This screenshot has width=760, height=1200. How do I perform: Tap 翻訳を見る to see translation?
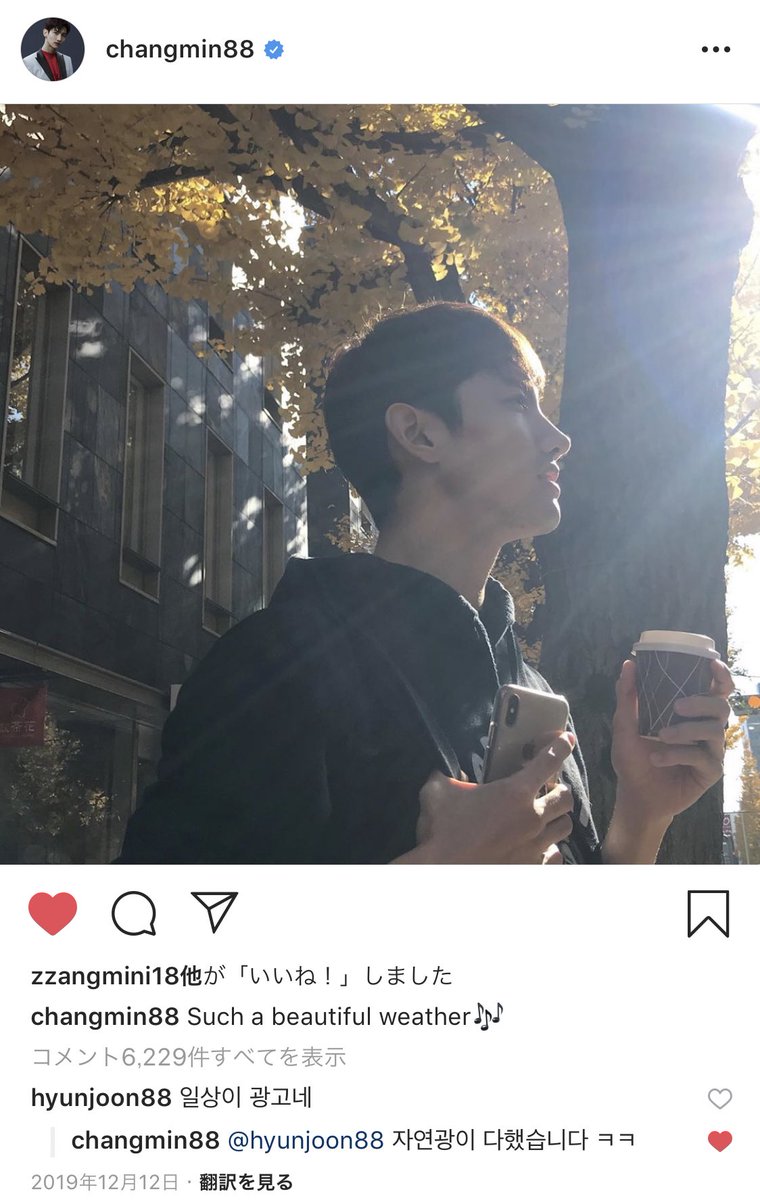tap(246, 1182)
